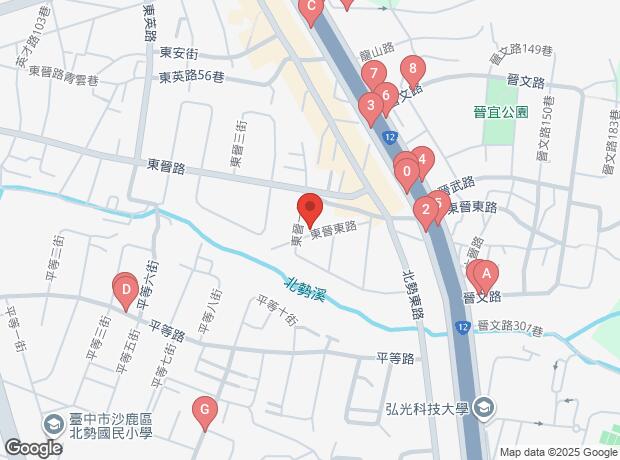
Task: Open map marker 7
Action: pyautogui.click(x=373, y=75)
